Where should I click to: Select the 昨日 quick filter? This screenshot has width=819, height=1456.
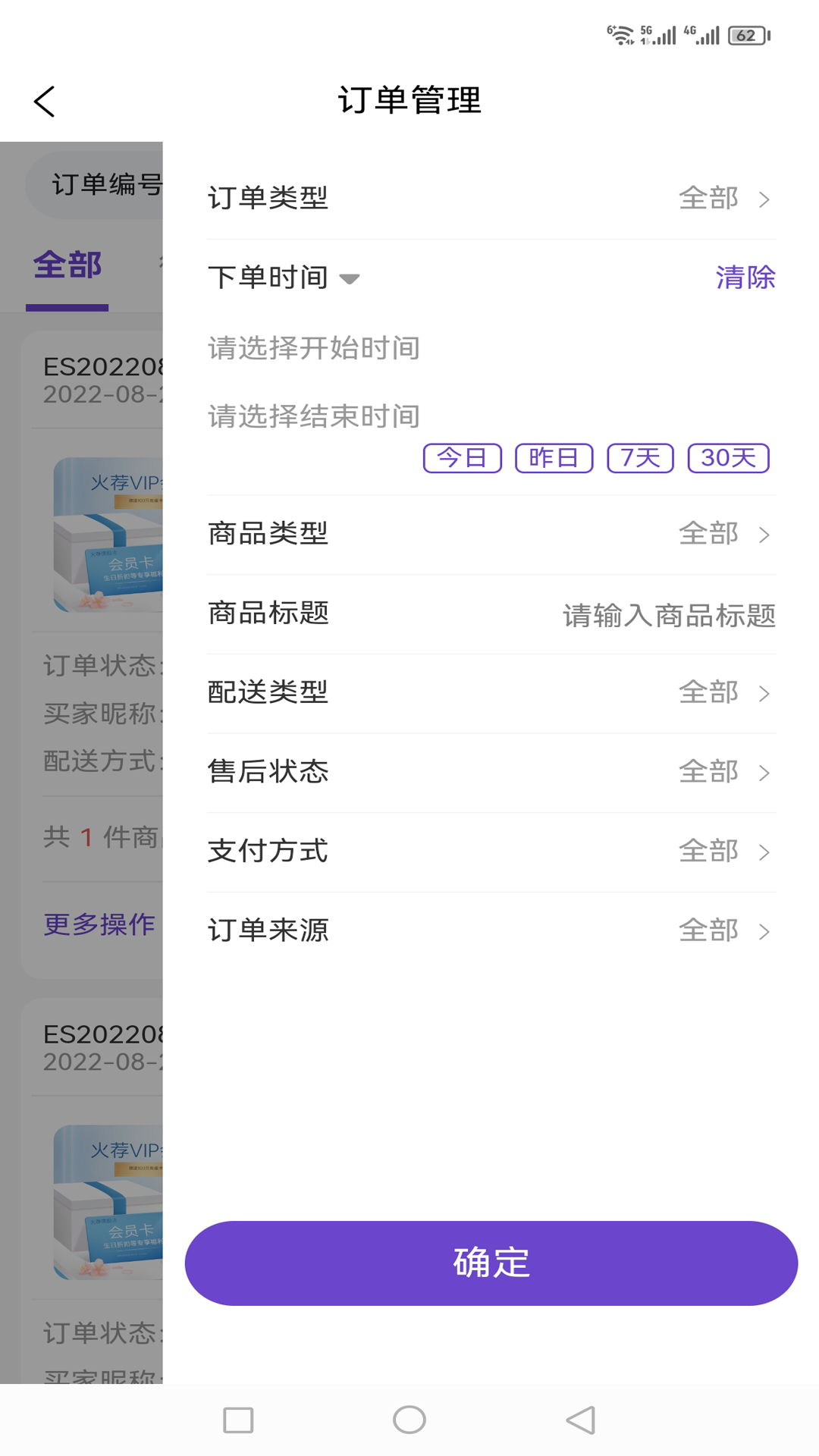(553, 457)
